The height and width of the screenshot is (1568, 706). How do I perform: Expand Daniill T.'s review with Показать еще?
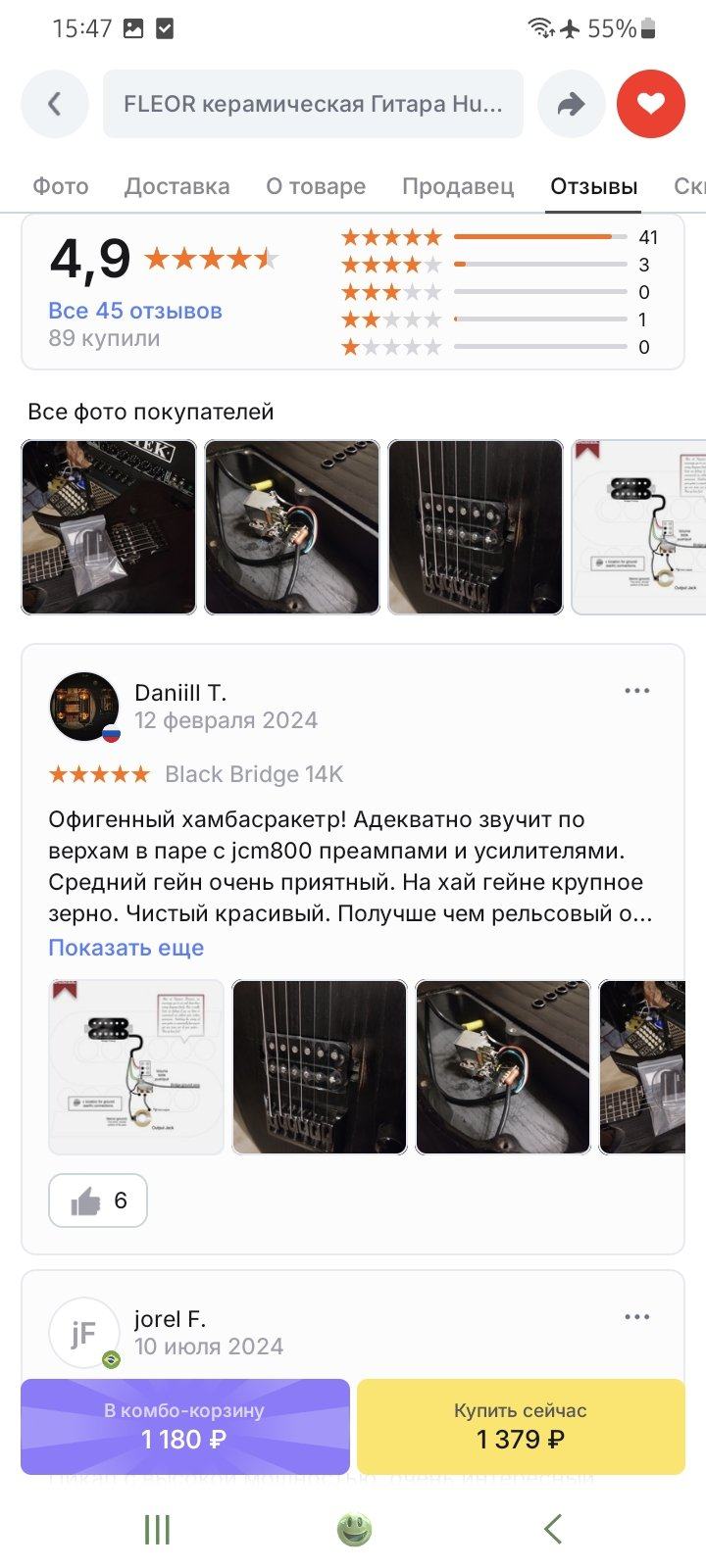coord(126,948)
